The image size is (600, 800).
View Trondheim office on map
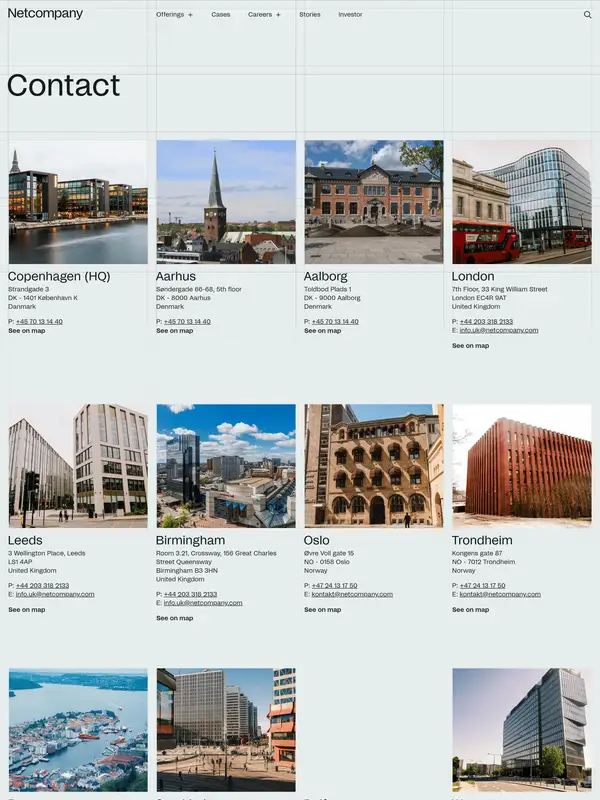470,610
